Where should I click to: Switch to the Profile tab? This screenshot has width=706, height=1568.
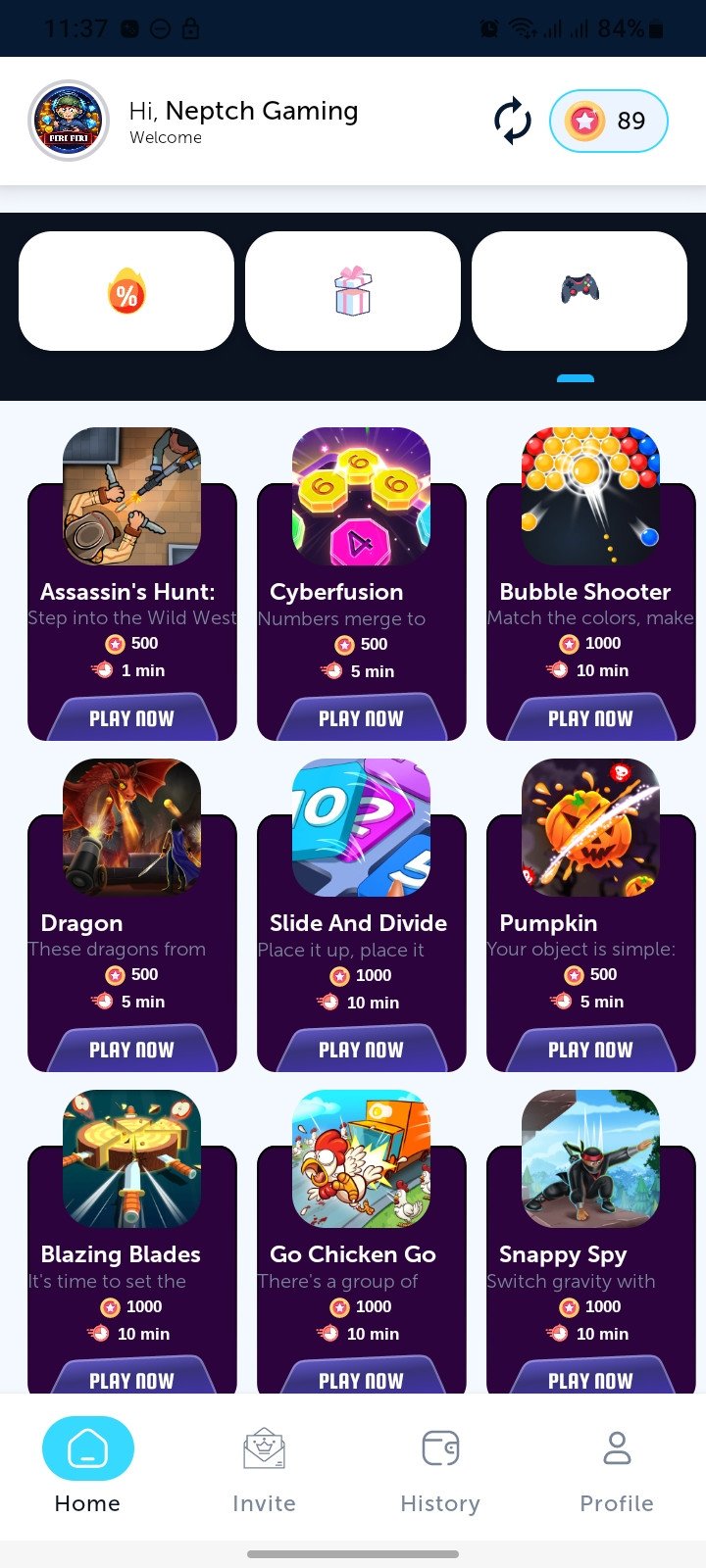pyautogui.click(x=617, y=1468)
